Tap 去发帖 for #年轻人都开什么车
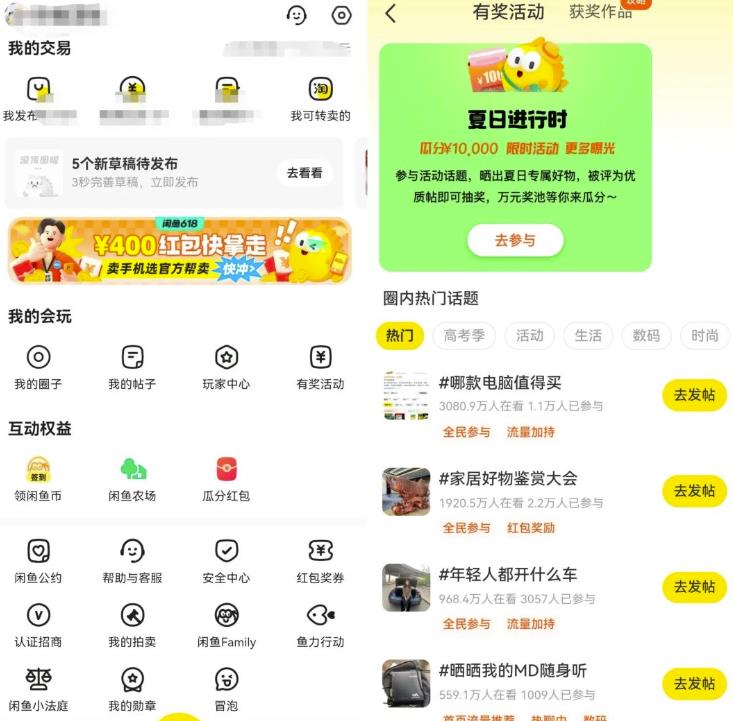The width and height of the screenshot is (733, 721). [x=694, y=587]
